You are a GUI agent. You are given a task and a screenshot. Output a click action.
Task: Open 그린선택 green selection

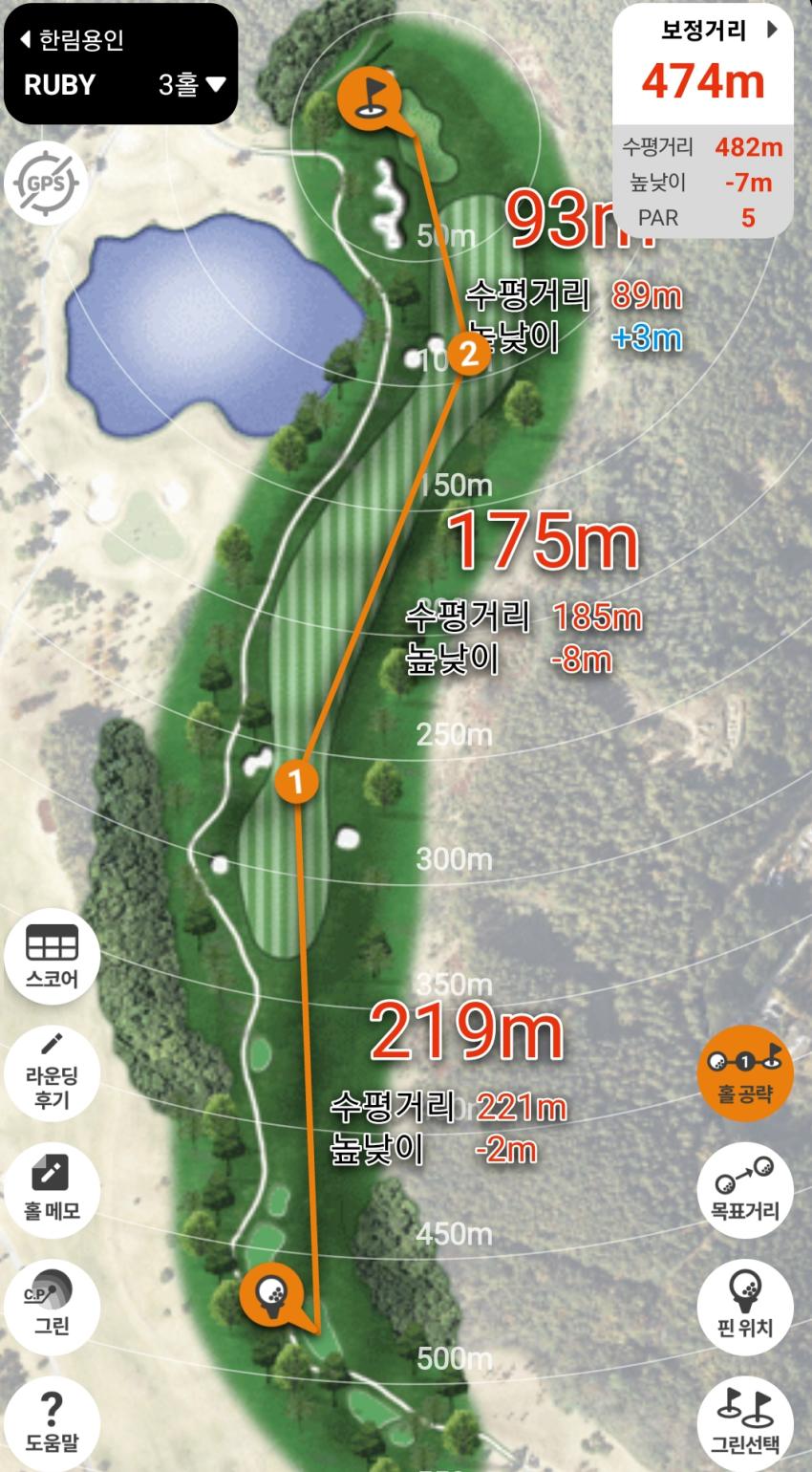[744, 1419]
